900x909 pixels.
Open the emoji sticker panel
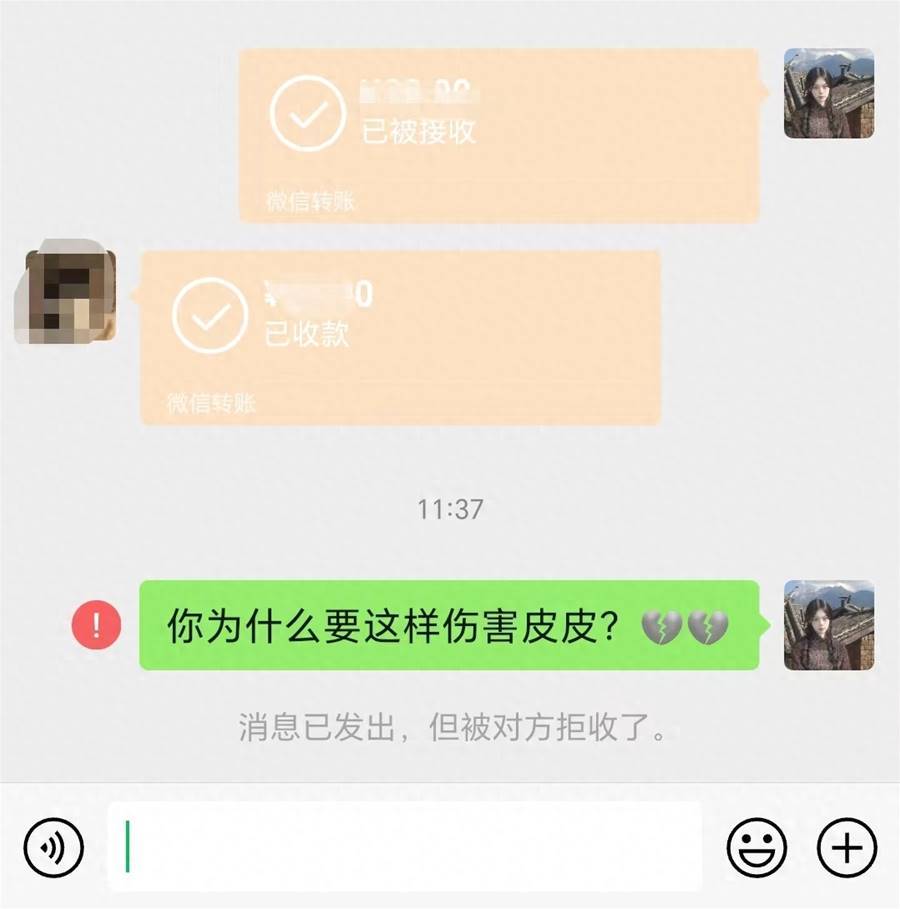click(x=756, y=848)
